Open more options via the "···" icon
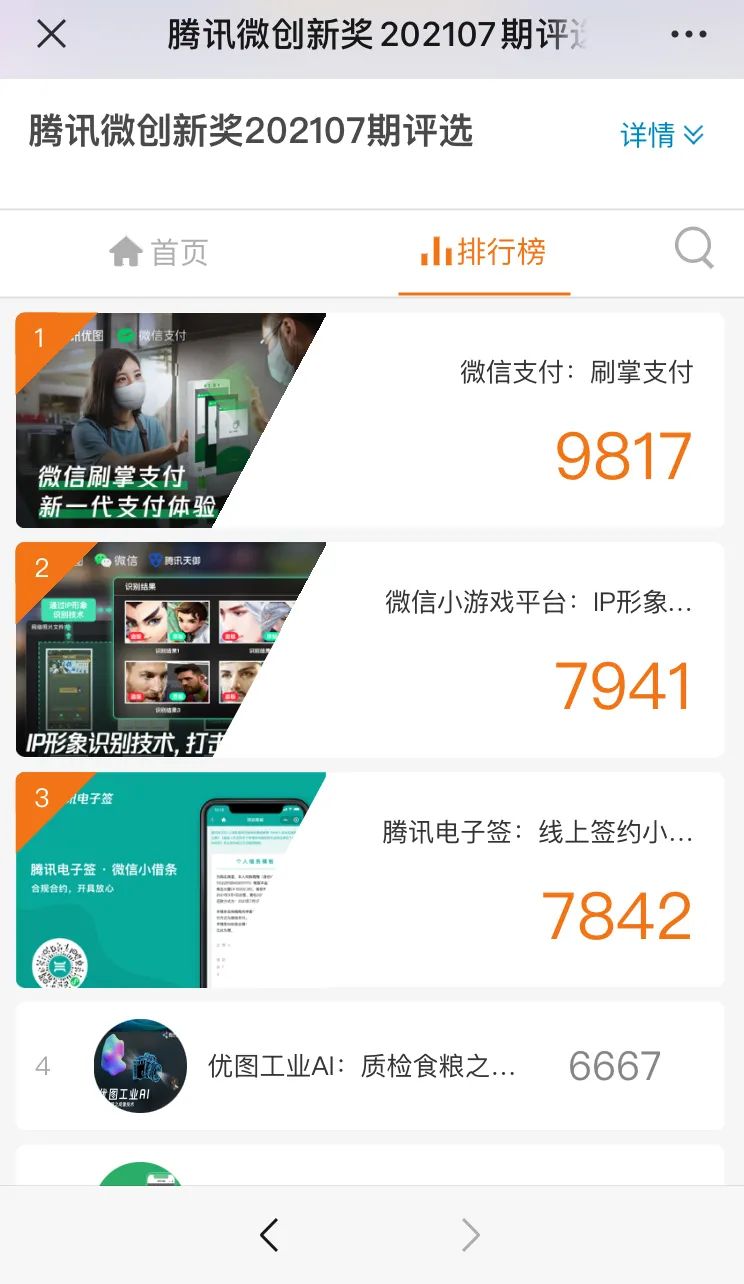This screenshot has width=744, height=1284. click(688, 34)
